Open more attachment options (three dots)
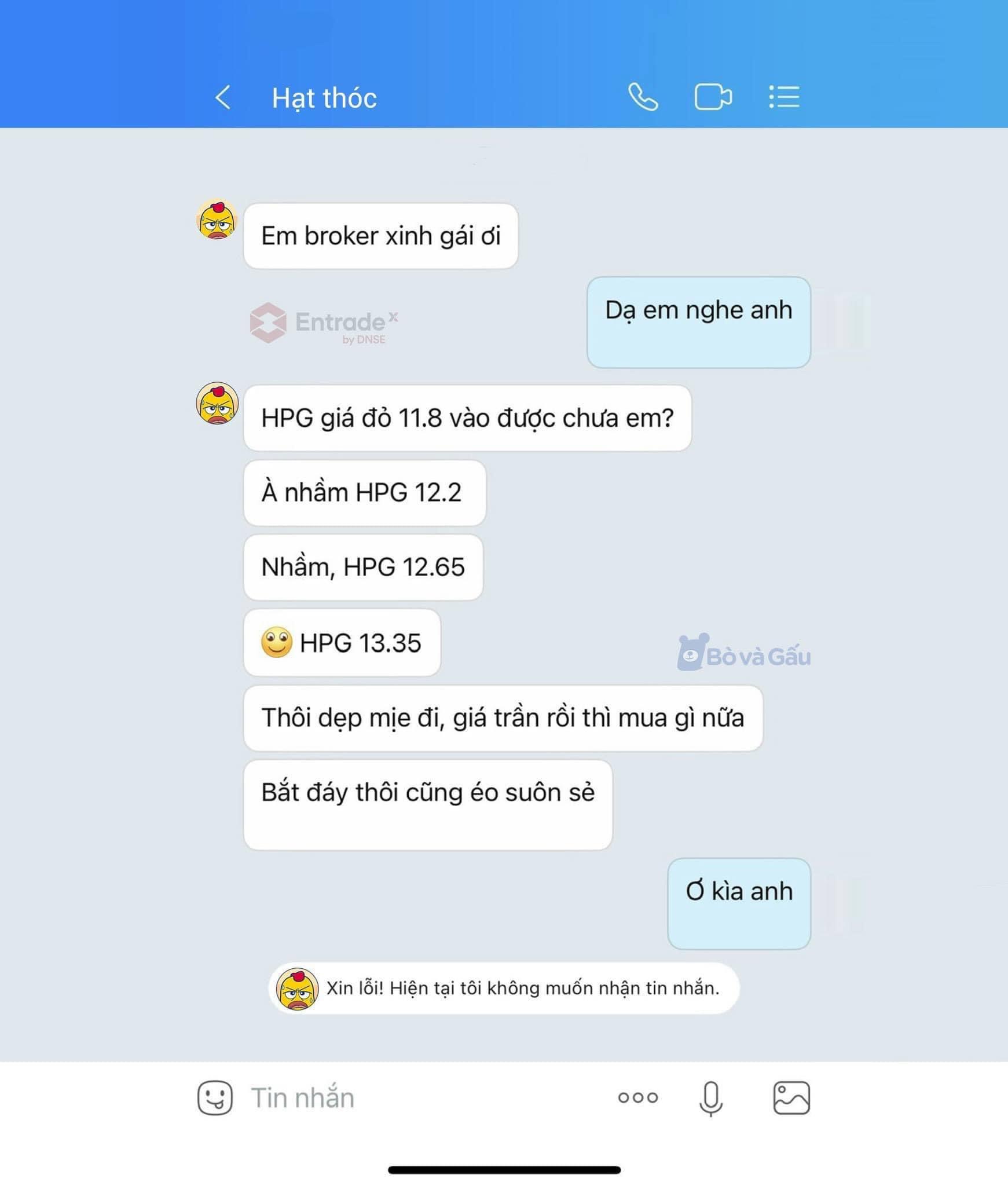Screen dimensions: 1008x1186 (637, 1097)
